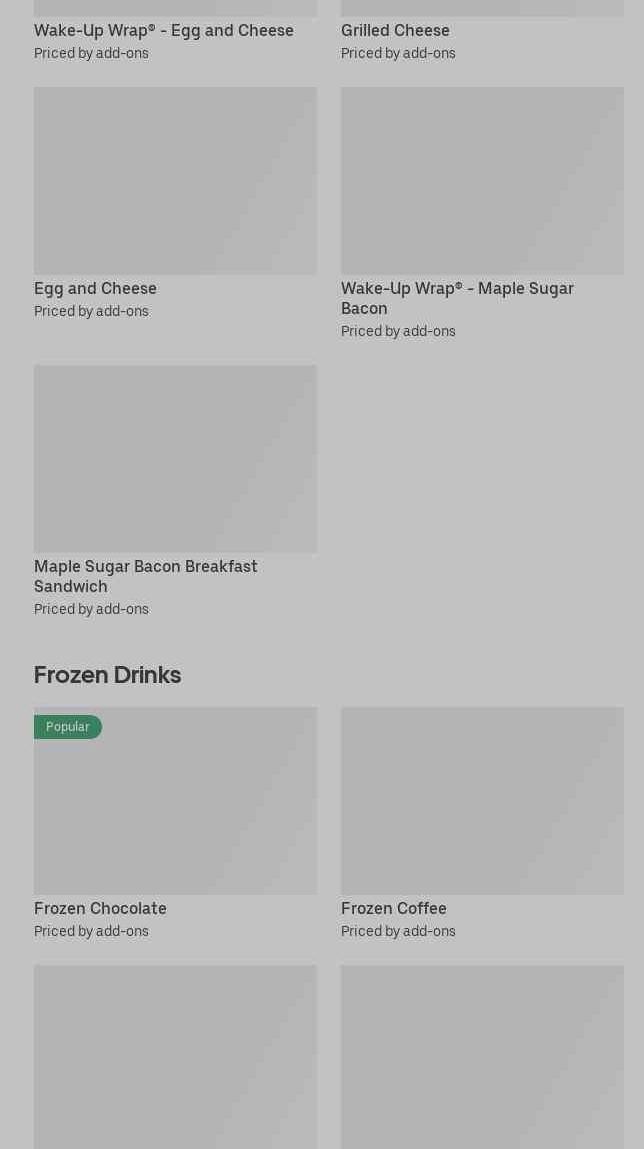
Task: Open Wake-Up Wrap Maple Sugar Bacon
Action: pyautogui.click(x=481, y=182)
